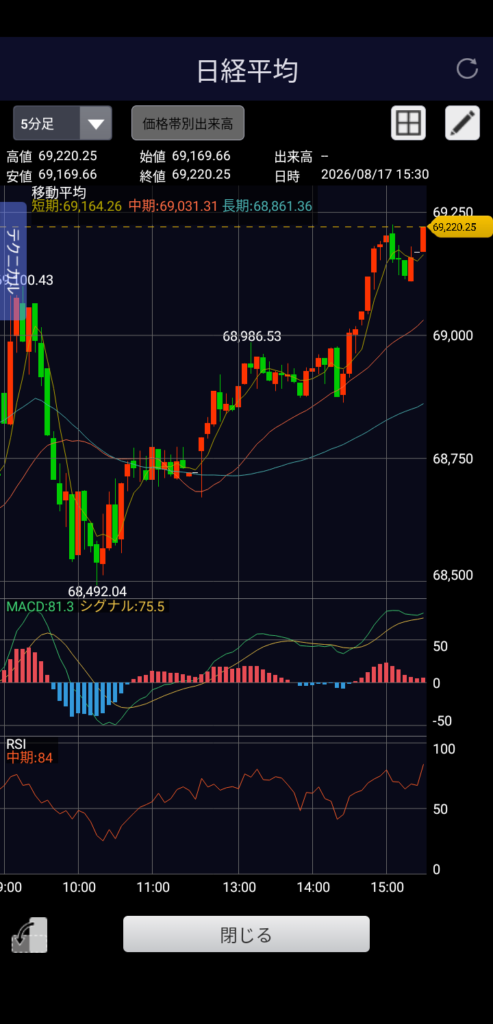This screenshot has height=1024, width=493.
Task: Tap the 閉じる button
Action: [246, 935]
